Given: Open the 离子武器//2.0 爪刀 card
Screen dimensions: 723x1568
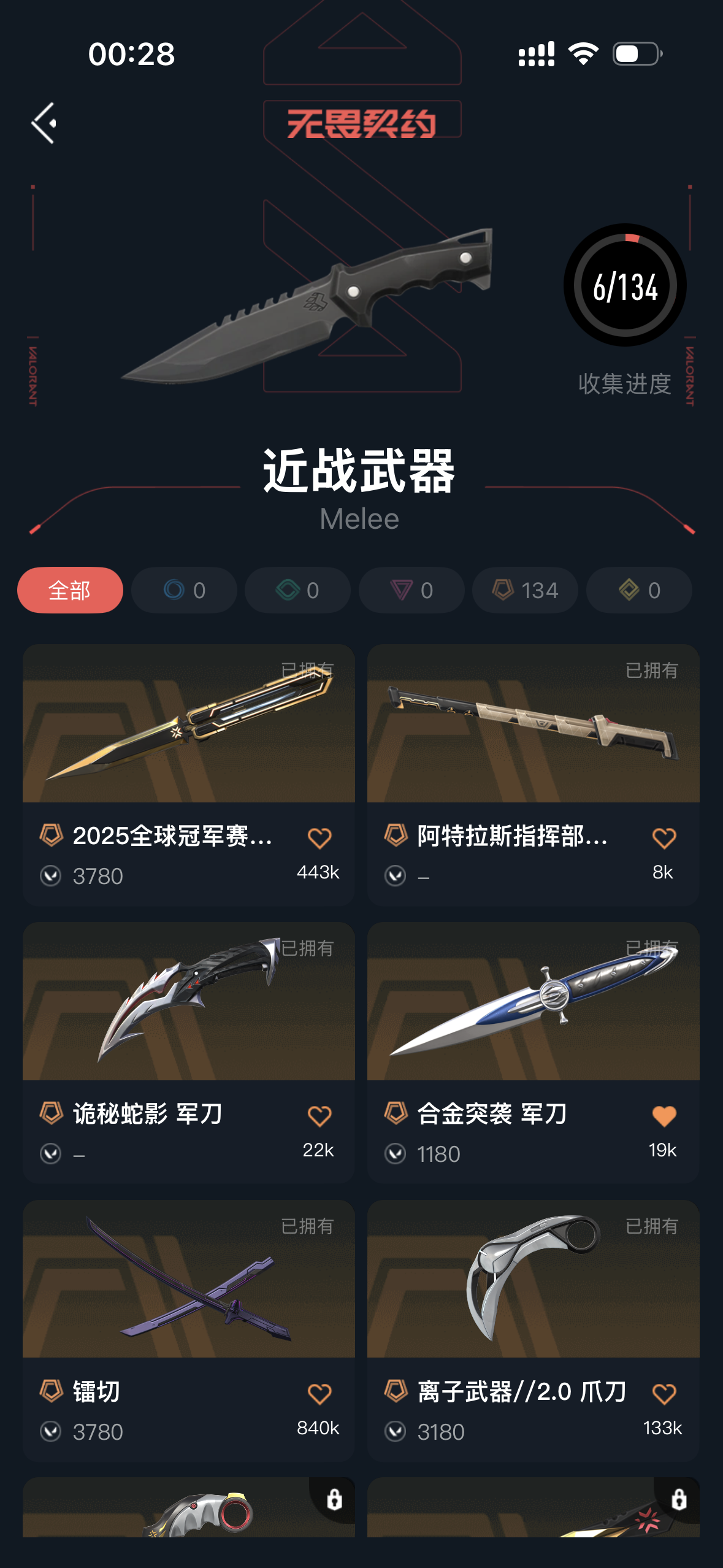Looking at the screenshot, I should [x=534, y=1331].
